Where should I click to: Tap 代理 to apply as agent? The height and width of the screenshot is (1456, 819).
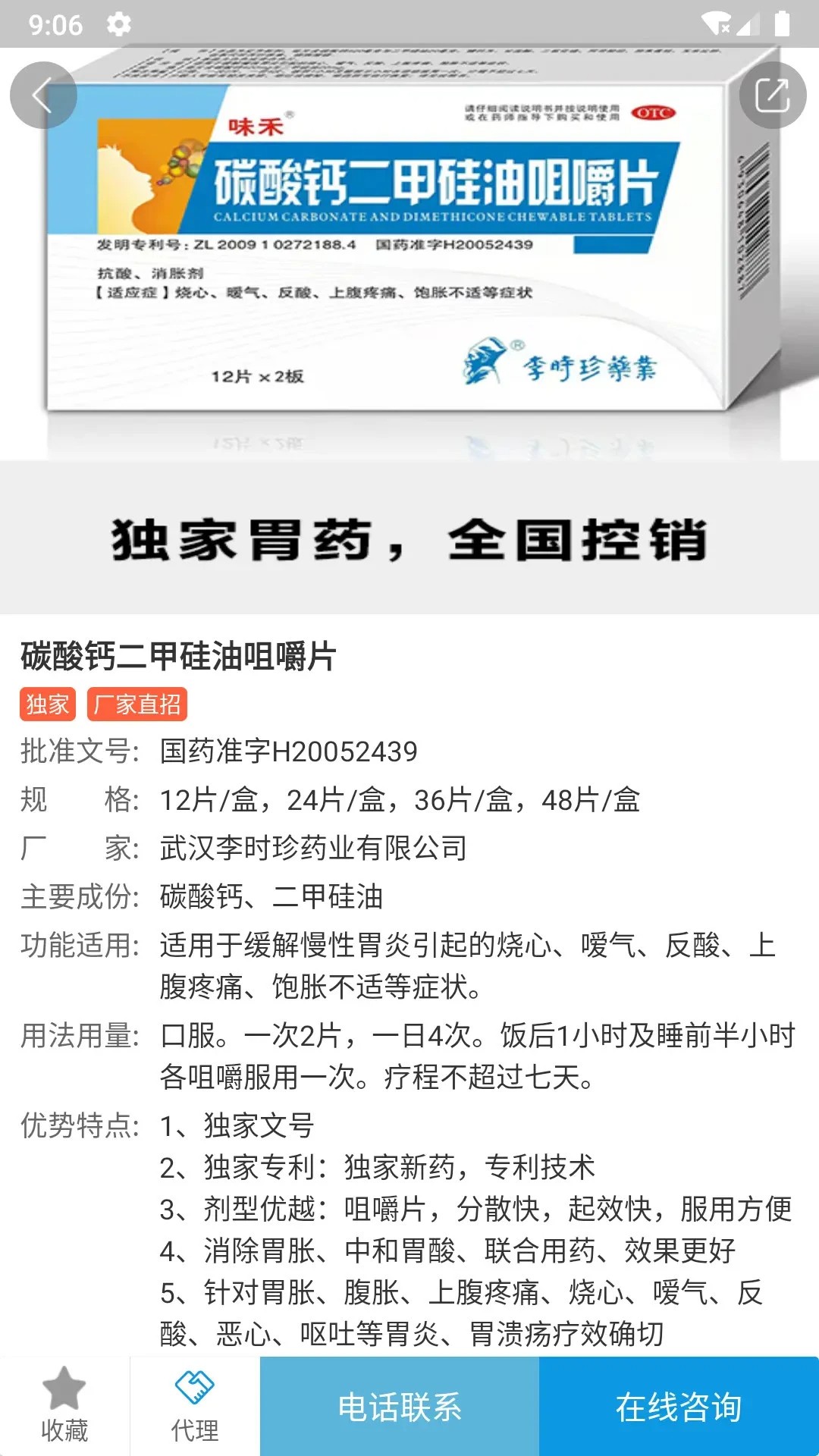(195, 1406)
